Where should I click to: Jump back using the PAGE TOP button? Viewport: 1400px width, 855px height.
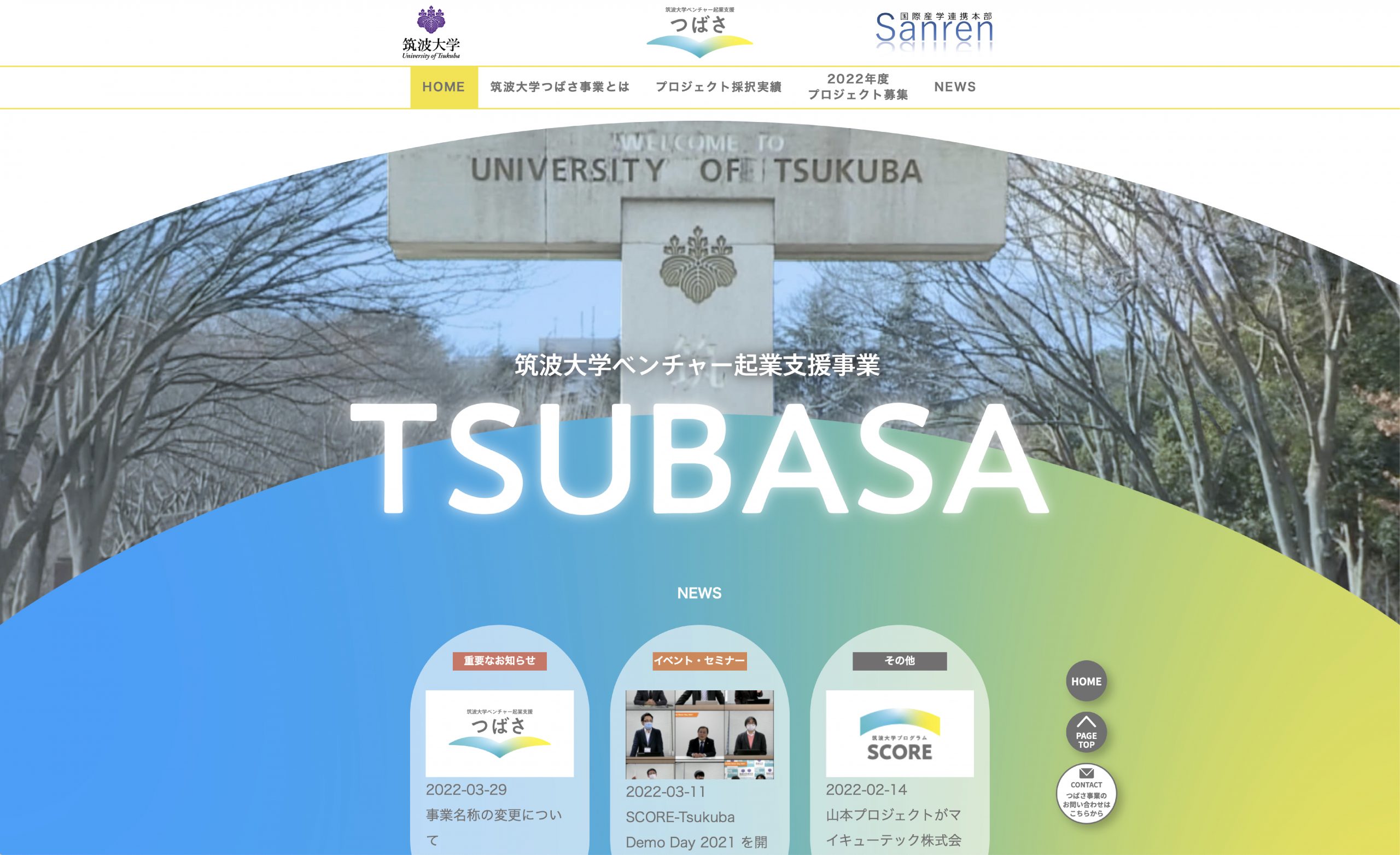tap(1086, 732)
